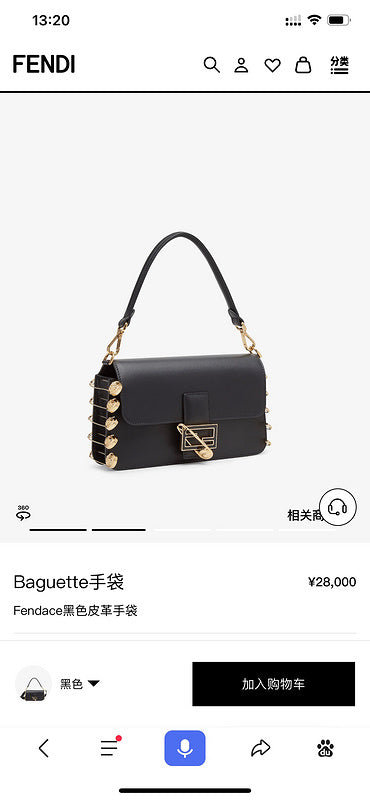The height and width of the screenshot is (800, 370).
Task: Open the 分类 category menu
Action: point(339,65)
